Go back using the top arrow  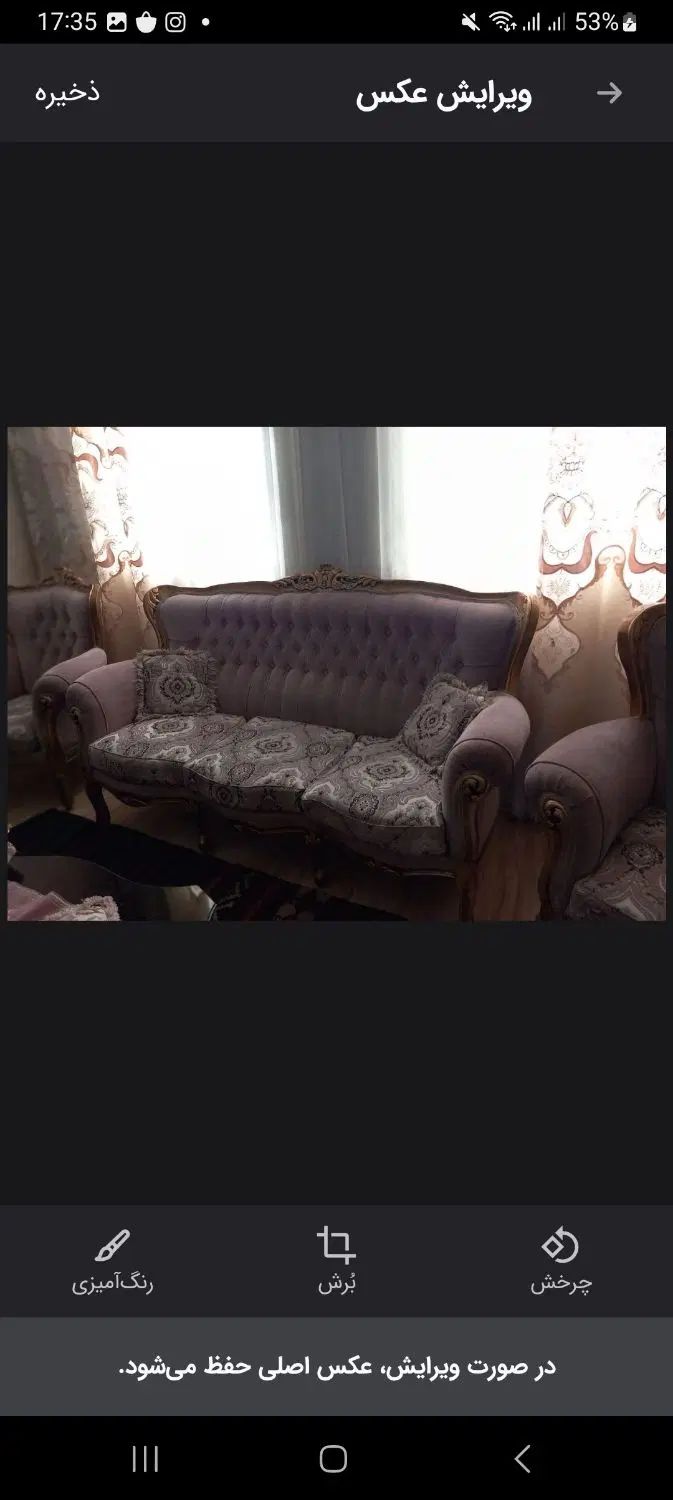[609, 93]
